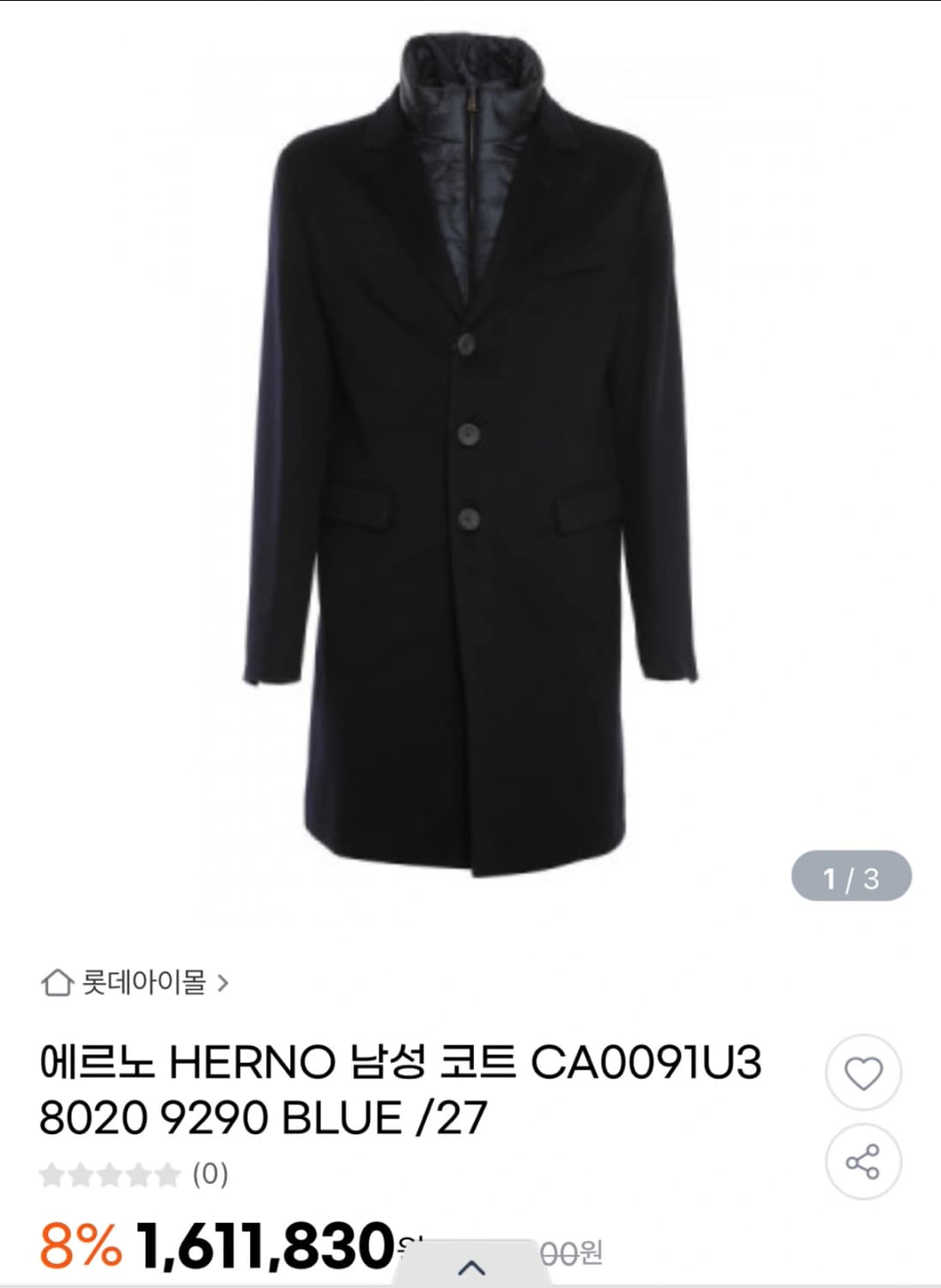Expand the bottom sheet using the chevron handle
The height and width of the screenshot is (1288, 941).
(470, 1269)
